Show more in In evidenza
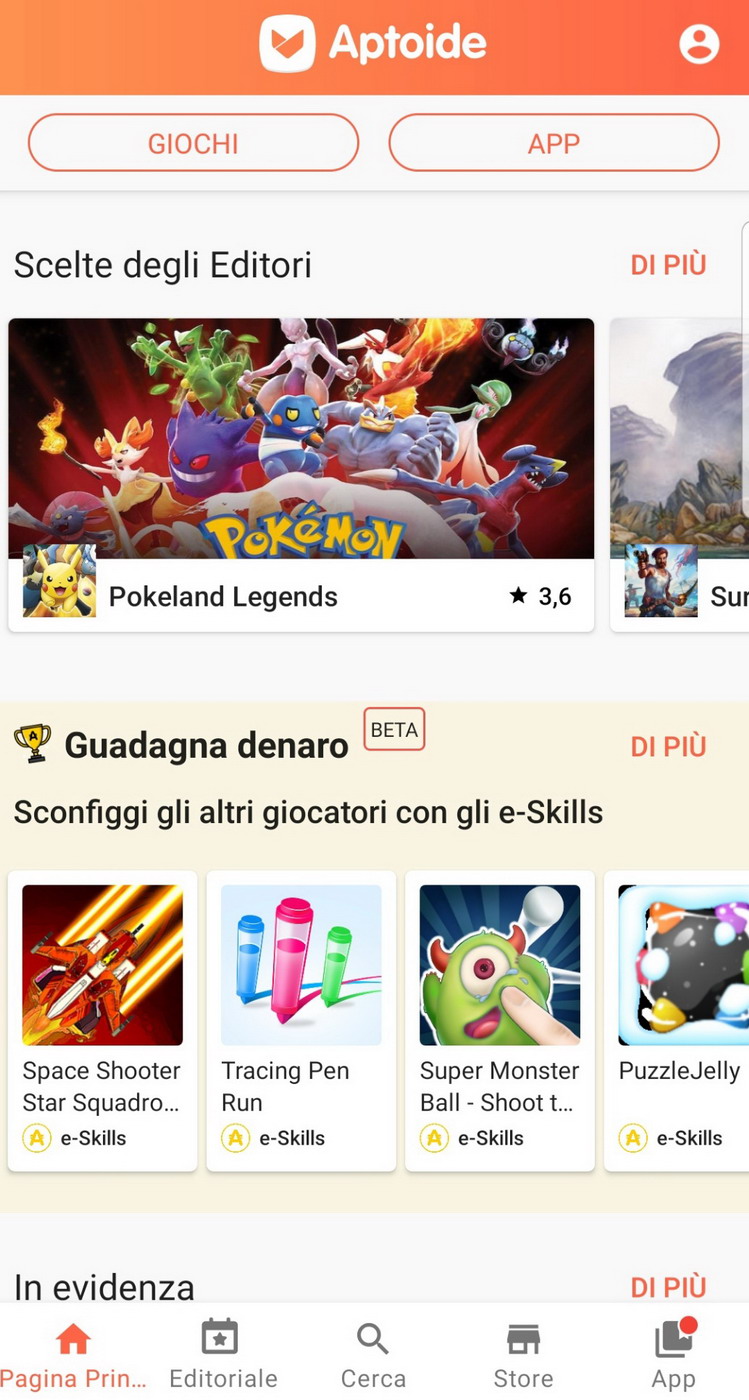This screenshot has height=1400, width=749. (x=668, y=1286)
